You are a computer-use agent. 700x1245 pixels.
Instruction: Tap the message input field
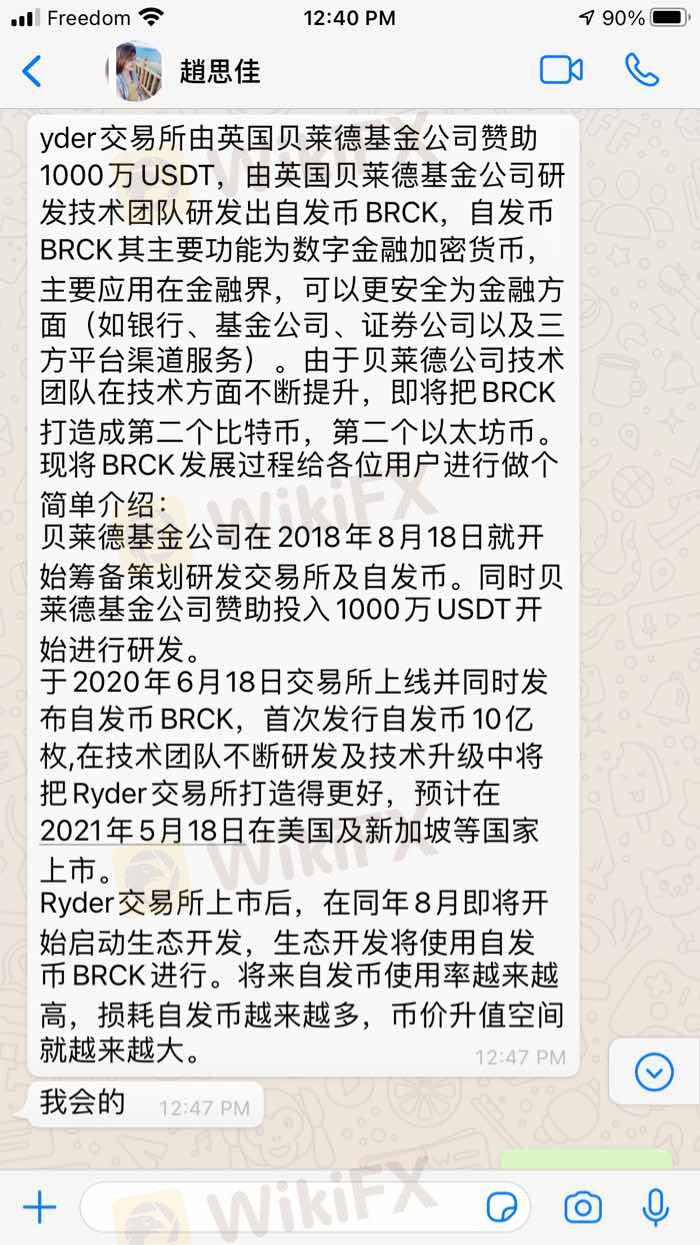[x=280, y=1207]
